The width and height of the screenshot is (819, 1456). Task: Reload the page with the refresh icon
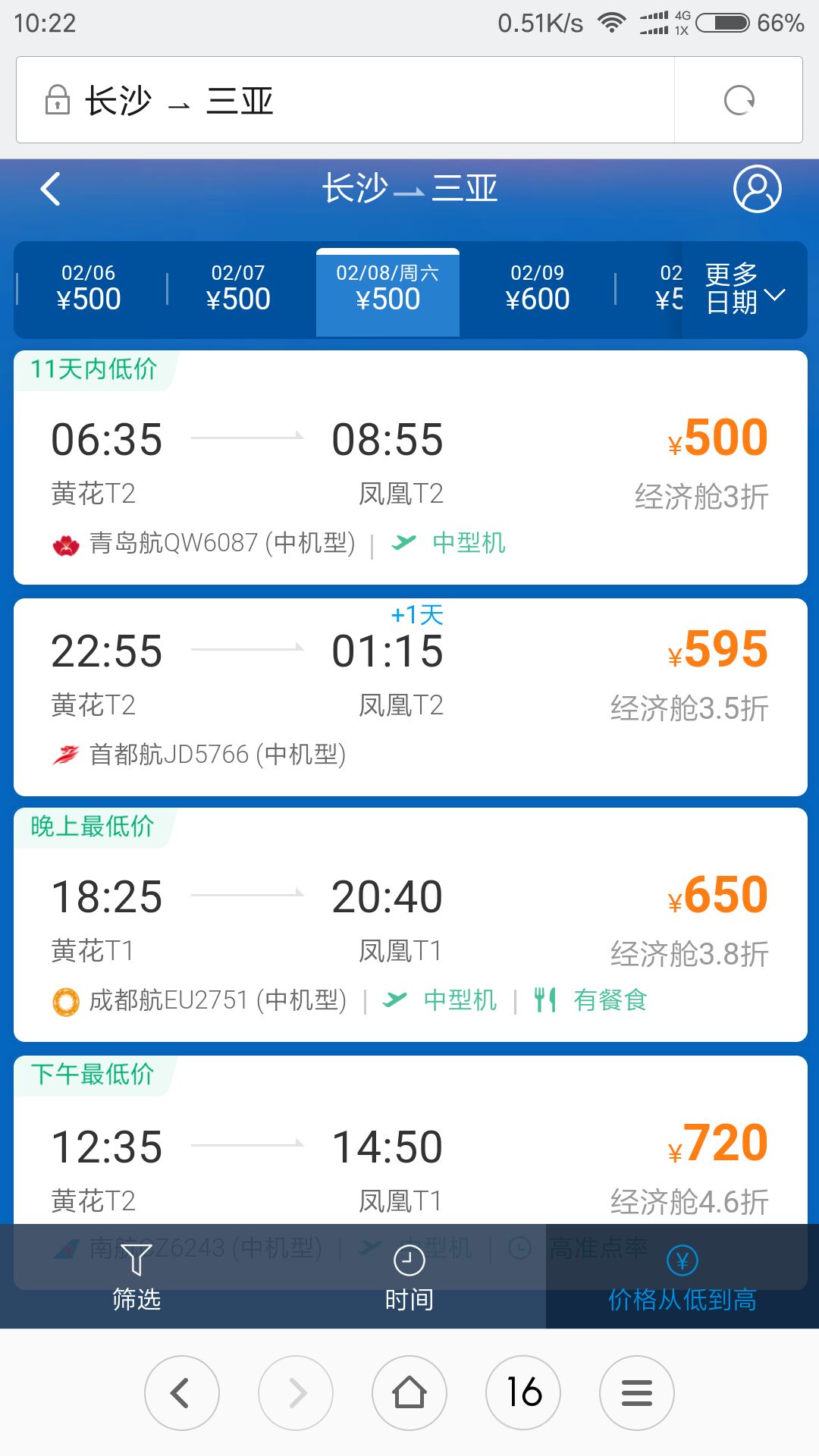pyautogui.click(x=739, y=100)
